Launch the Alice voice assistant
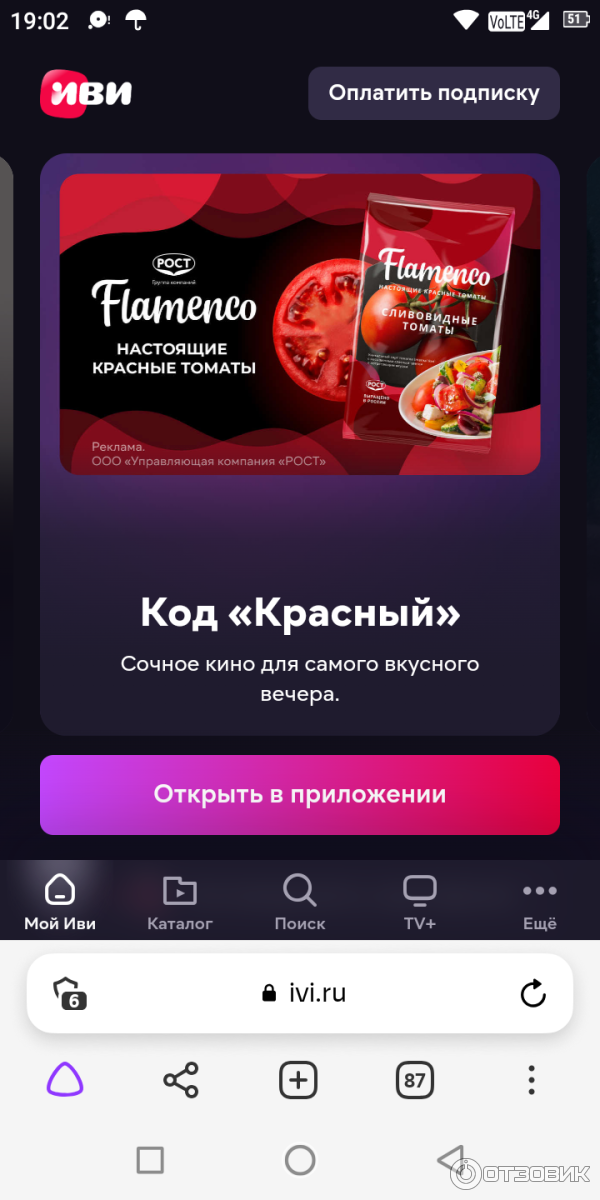 65,1080
